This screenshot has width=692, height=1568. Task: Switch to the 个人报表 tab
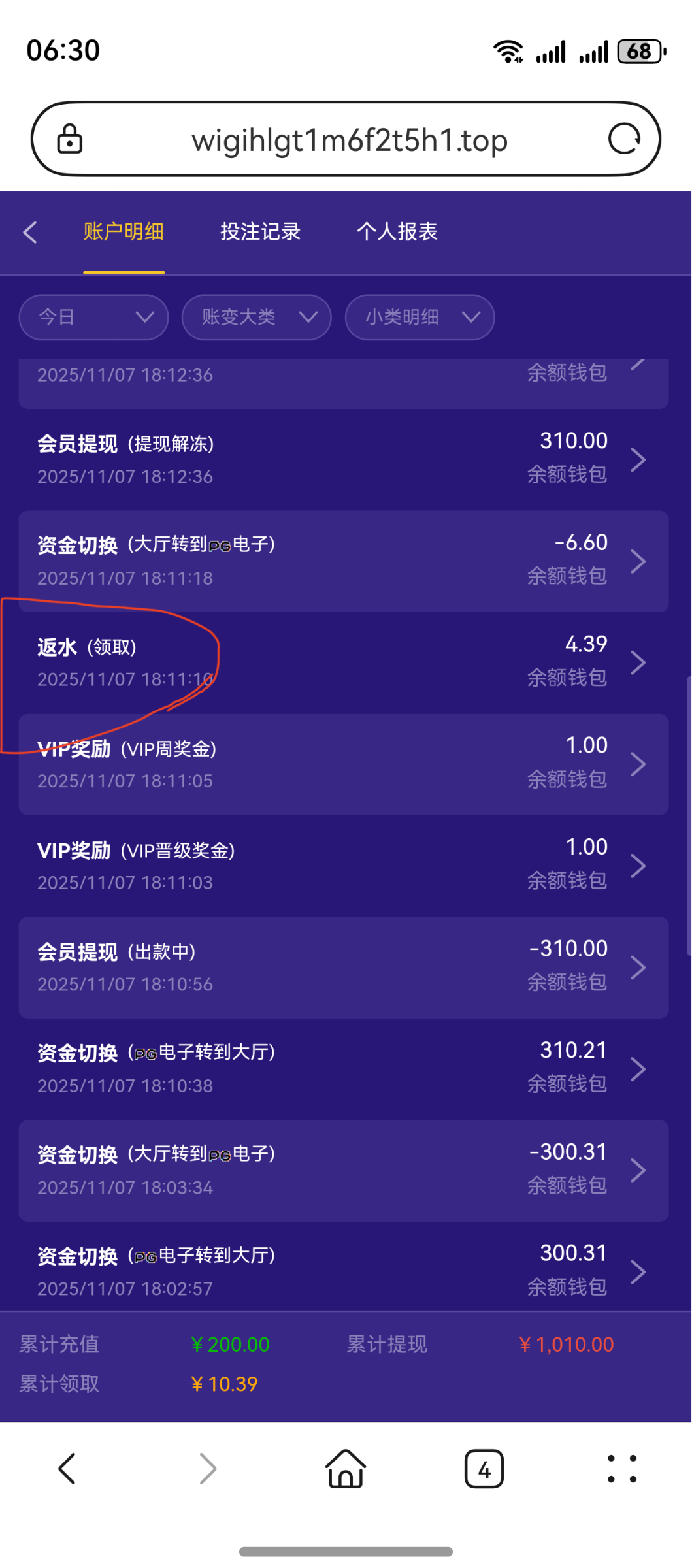tap(397, 232)
